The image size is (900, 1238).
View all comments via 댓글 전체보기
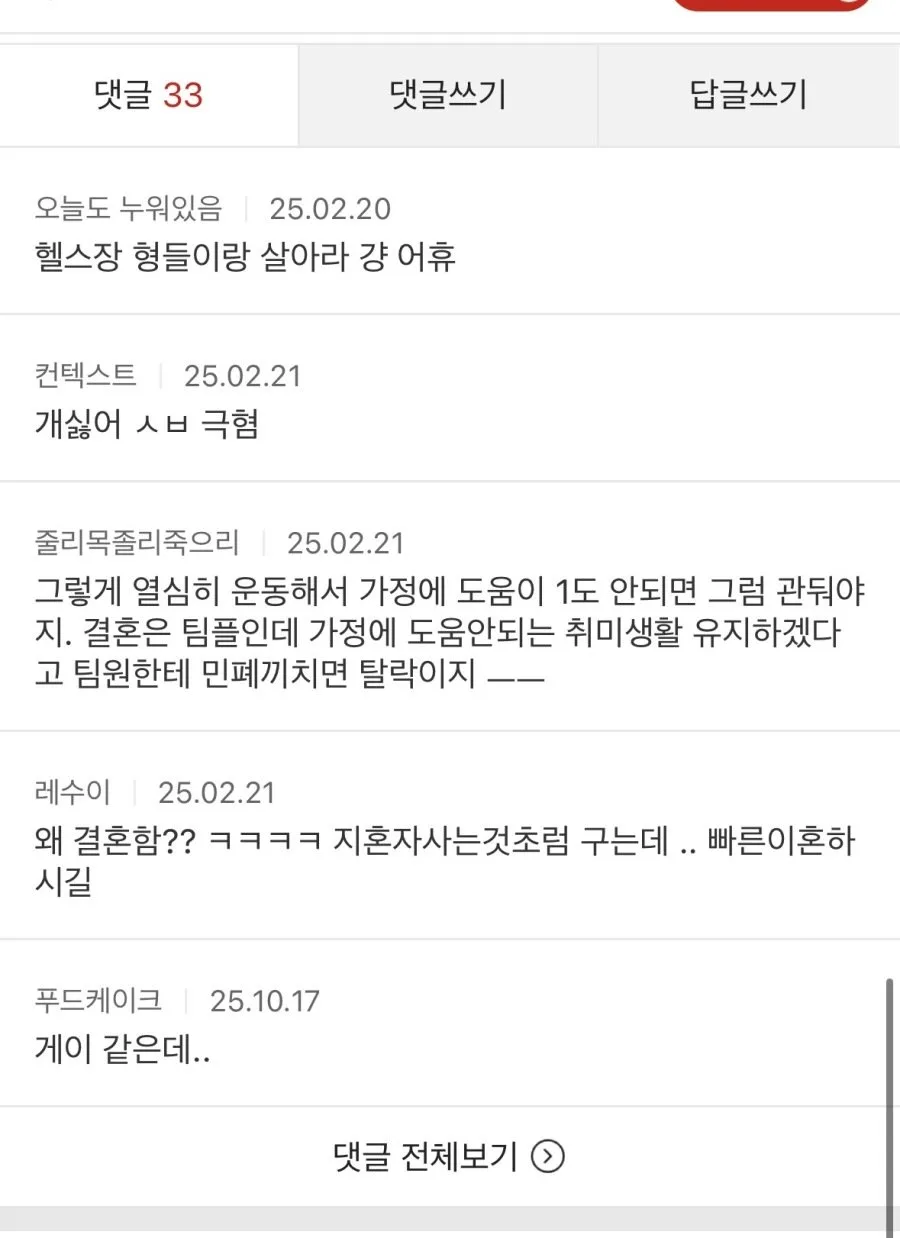(449, 1157)
